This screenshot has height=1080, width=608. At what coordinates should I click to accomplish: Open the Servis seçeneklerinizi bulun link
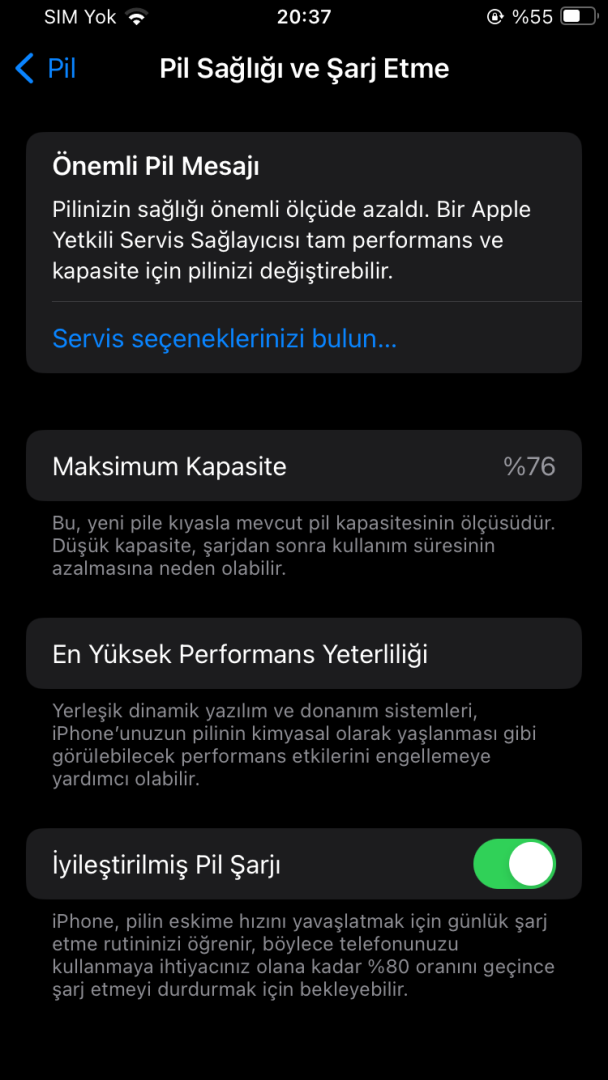[224, 339]
